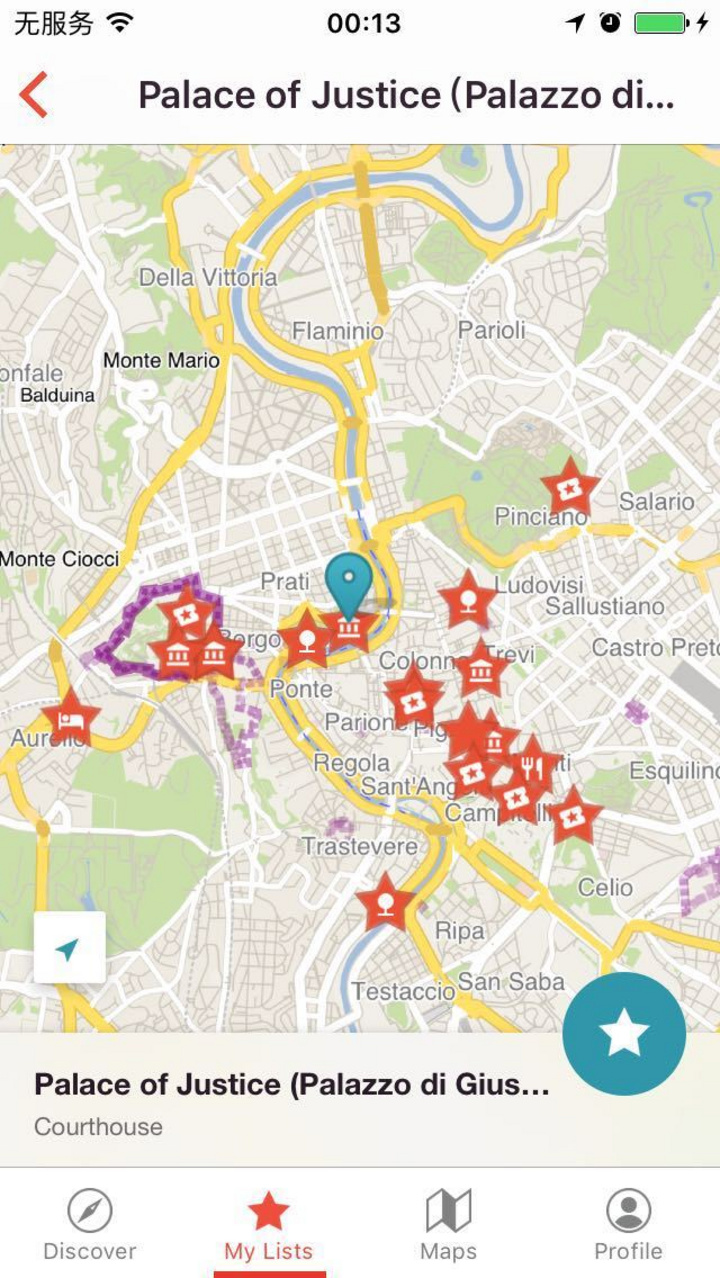Image resolution: width=720 pixels, height=1278 pixels.
Task: Go to the Profile tab
Action: point(628,1226)
